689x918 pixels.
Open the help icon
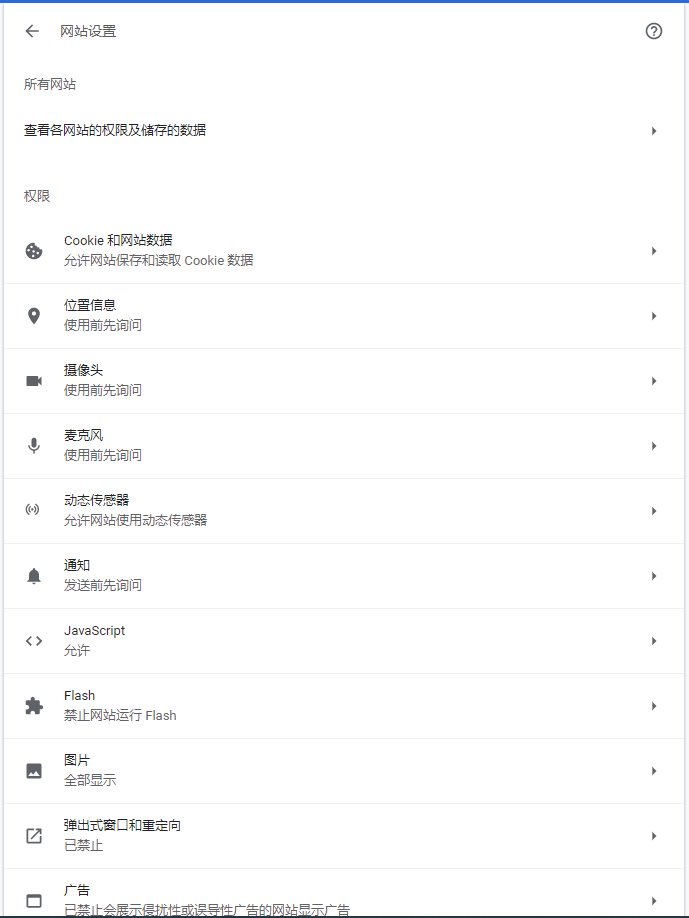(x=654, y=31)
